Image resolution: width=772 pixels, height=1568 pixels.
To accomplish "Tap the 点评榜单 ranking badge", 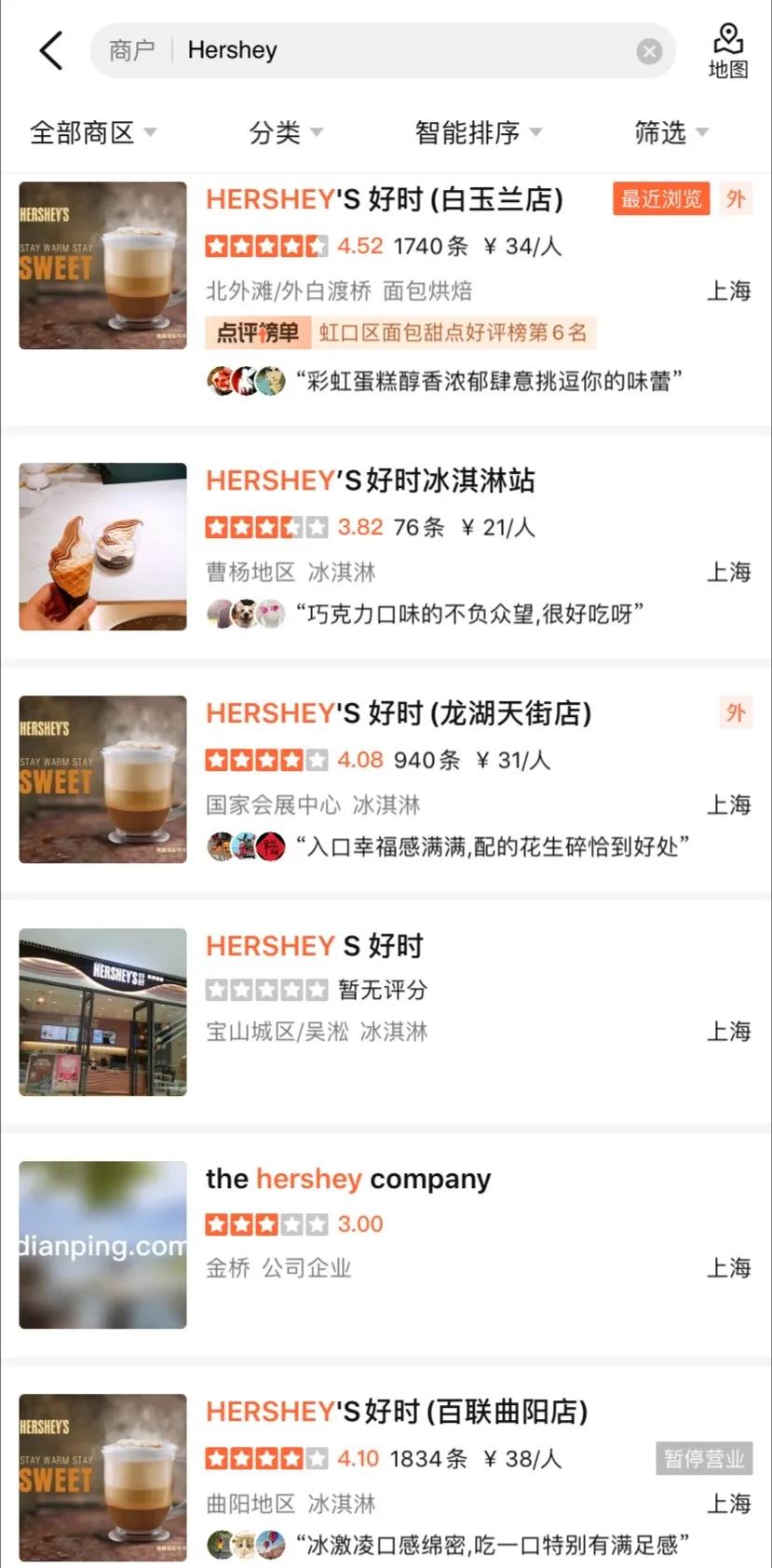I will (256, 332).
